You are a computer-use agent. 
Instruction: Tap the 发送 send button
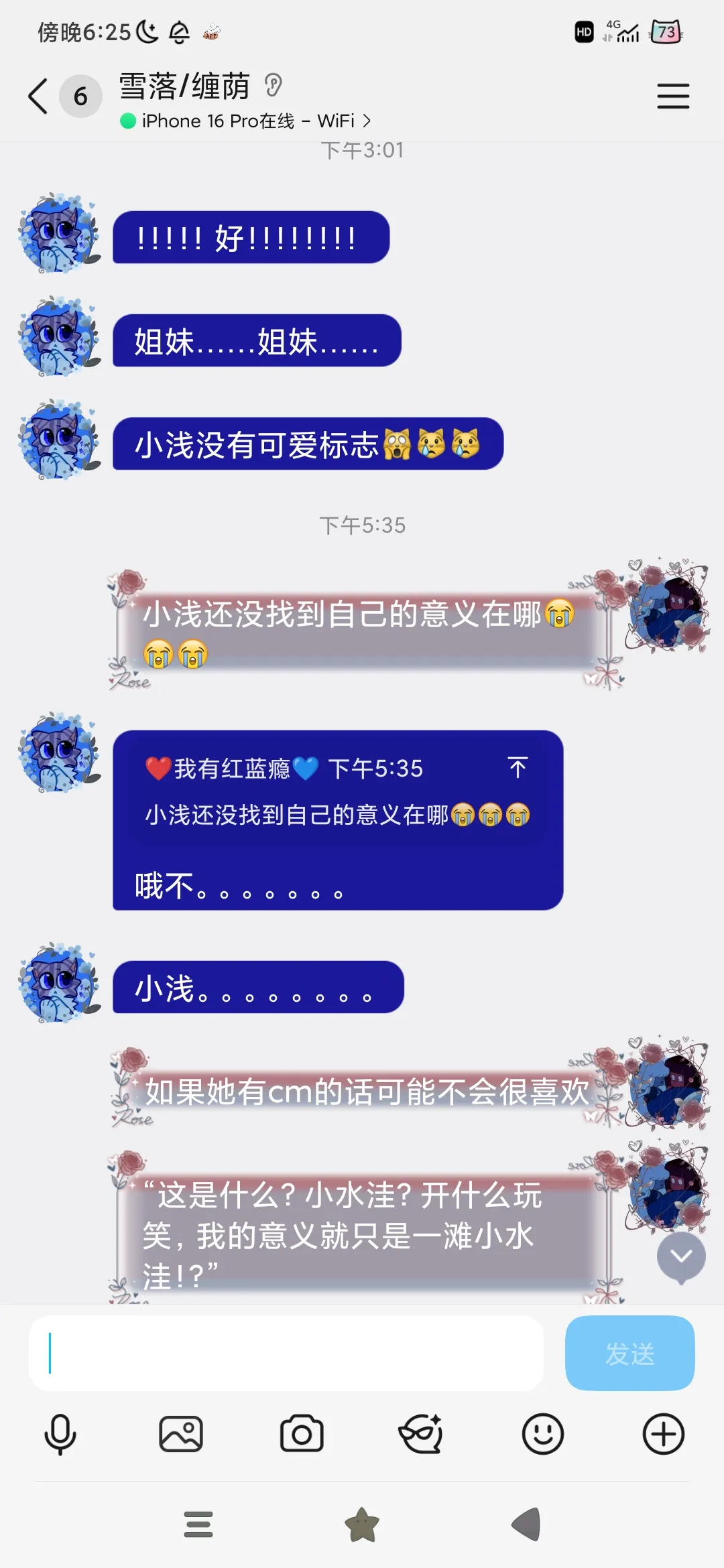(x=629, y=1353)
